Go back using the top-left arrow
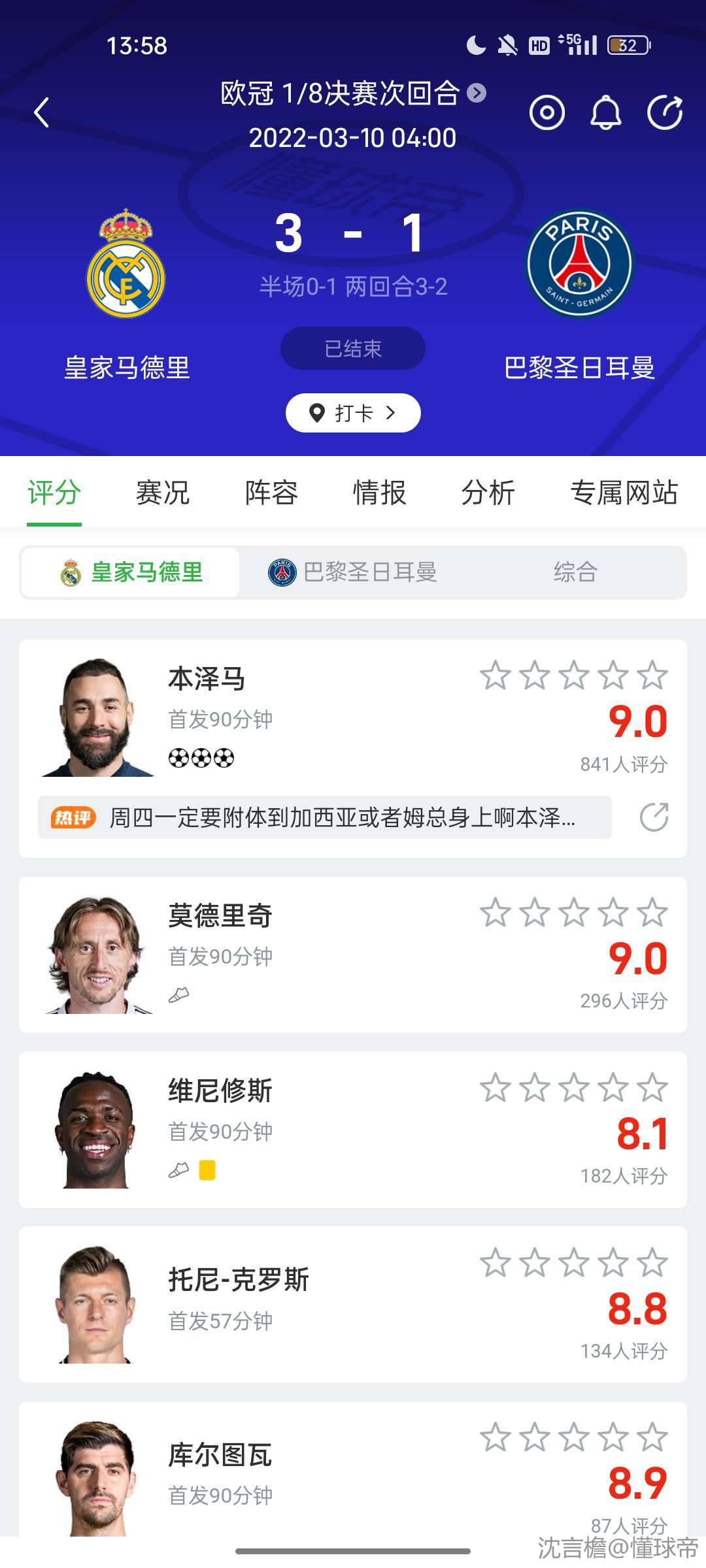 [x=42, y=112]
